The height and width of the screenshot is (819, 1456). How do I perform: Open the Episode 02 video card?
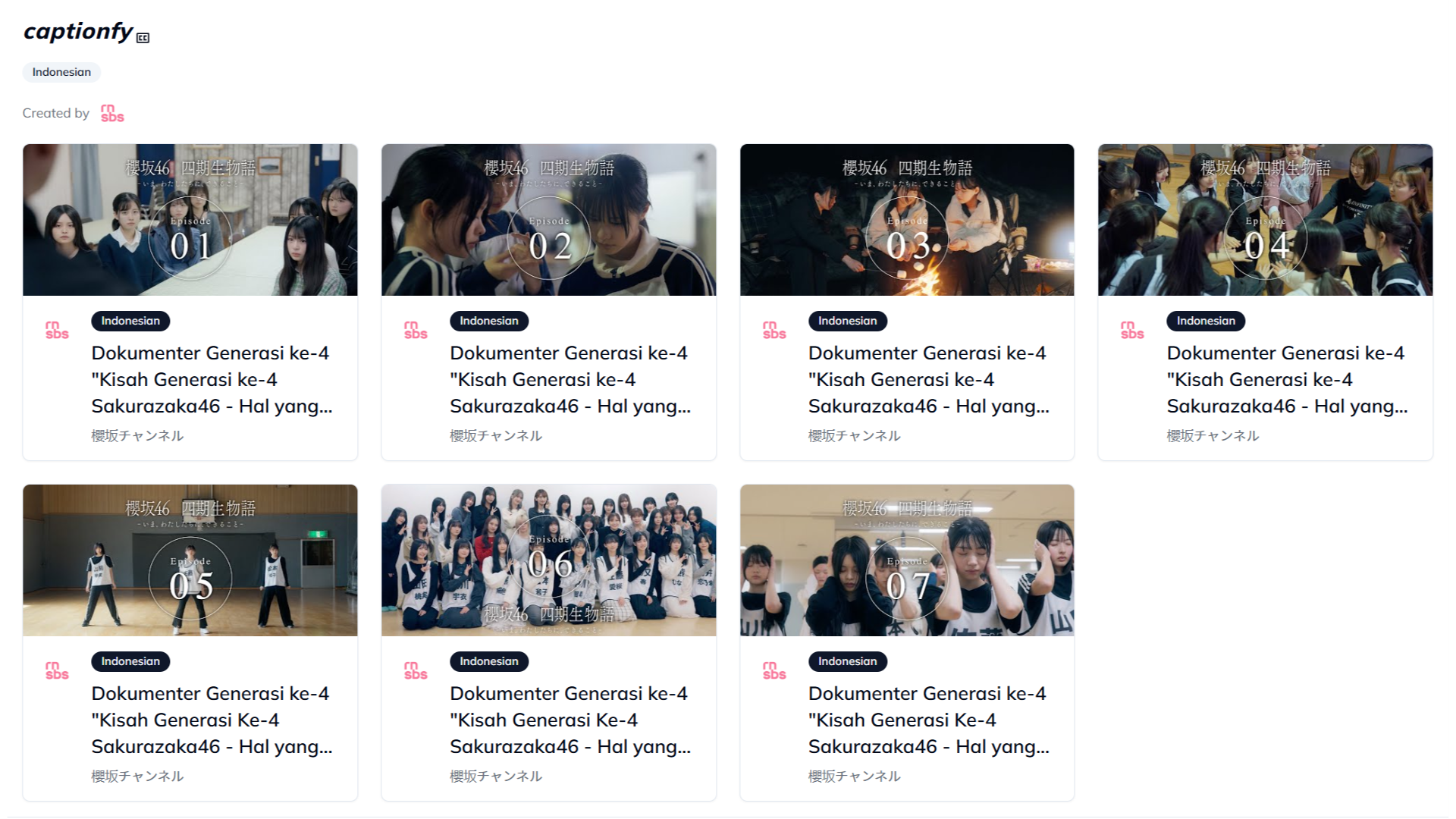coord(548,220)
